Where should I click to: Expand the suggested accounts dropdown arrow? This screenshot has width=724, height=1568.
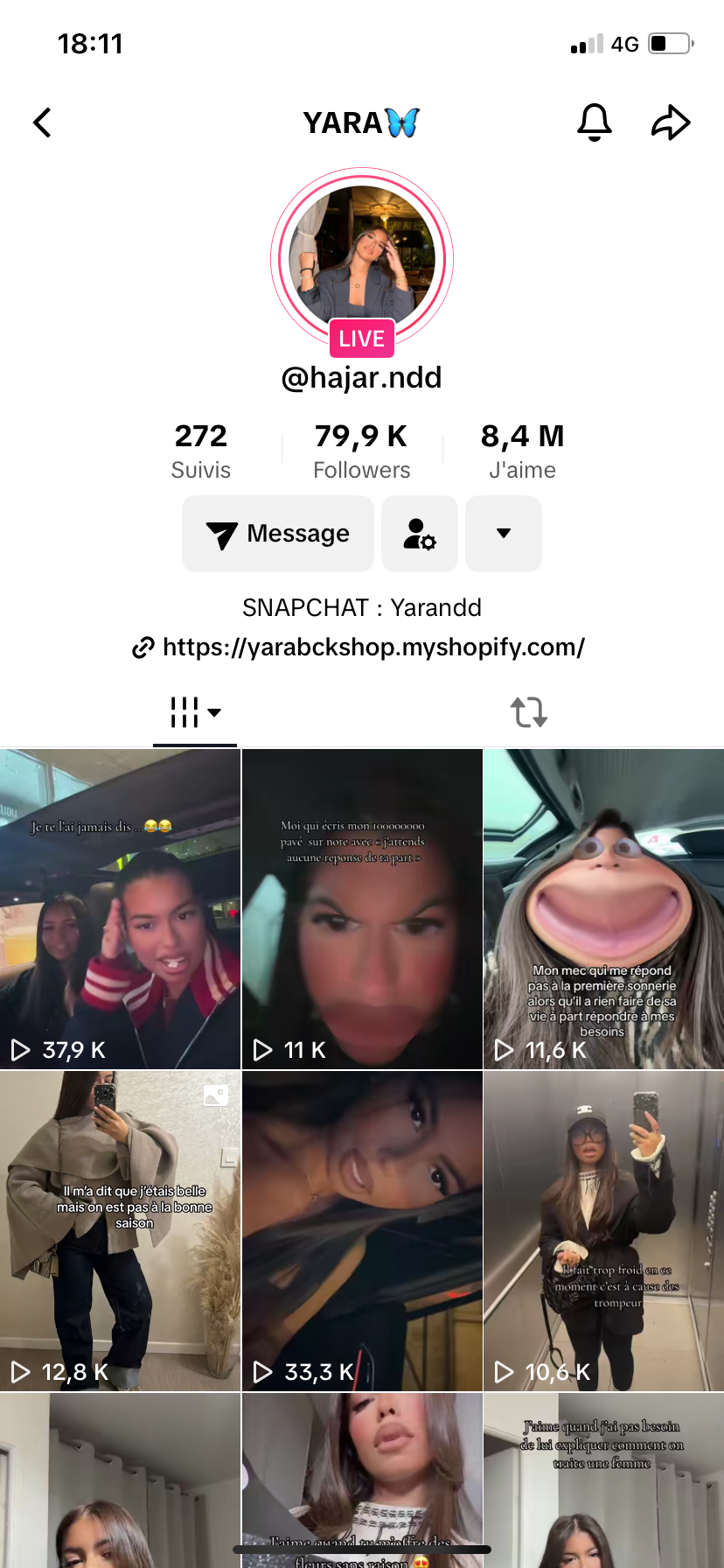(x=504, y=534)
